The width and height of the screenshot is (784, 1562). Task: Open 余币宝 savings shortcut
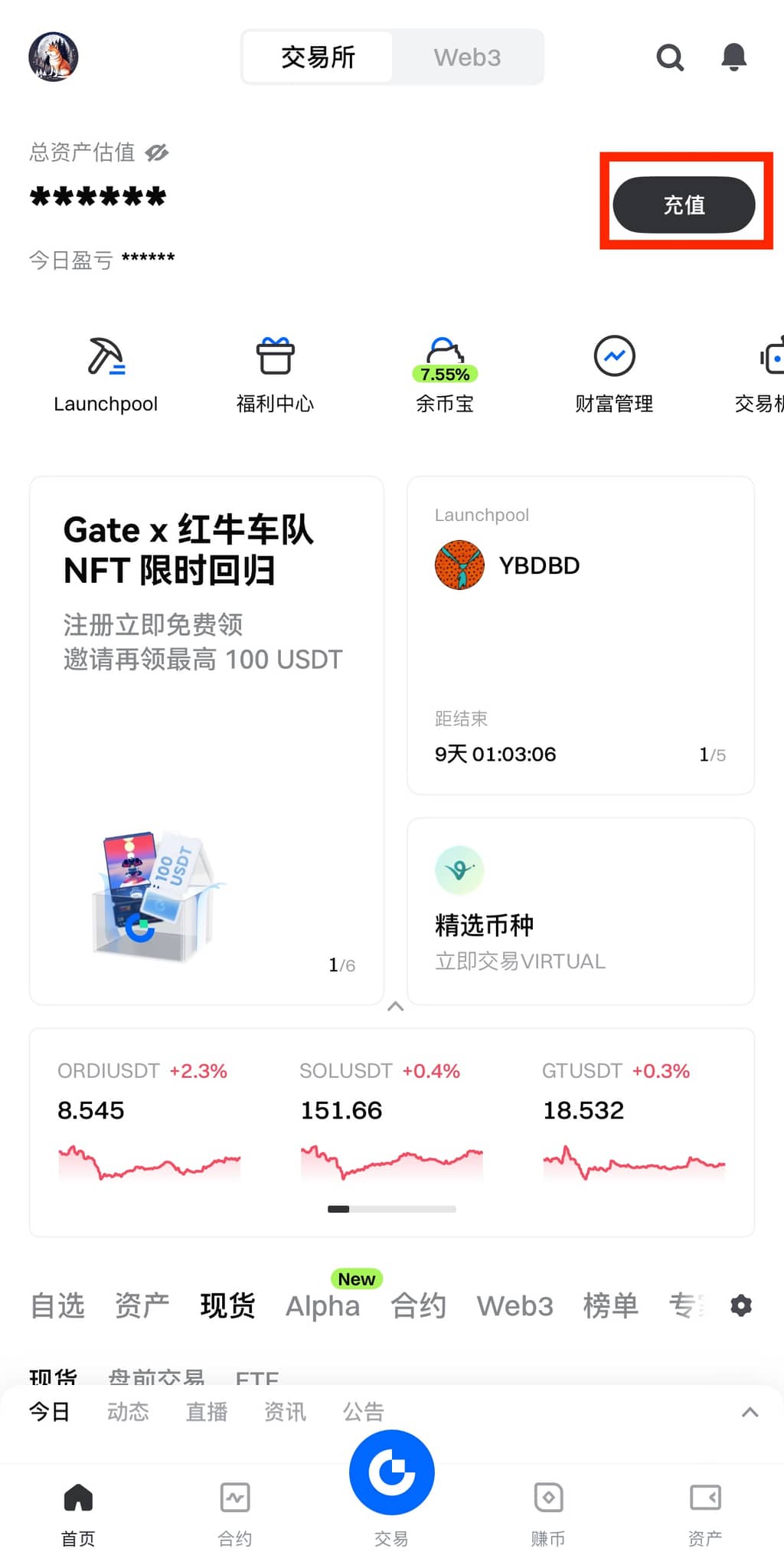coord(445,374)
